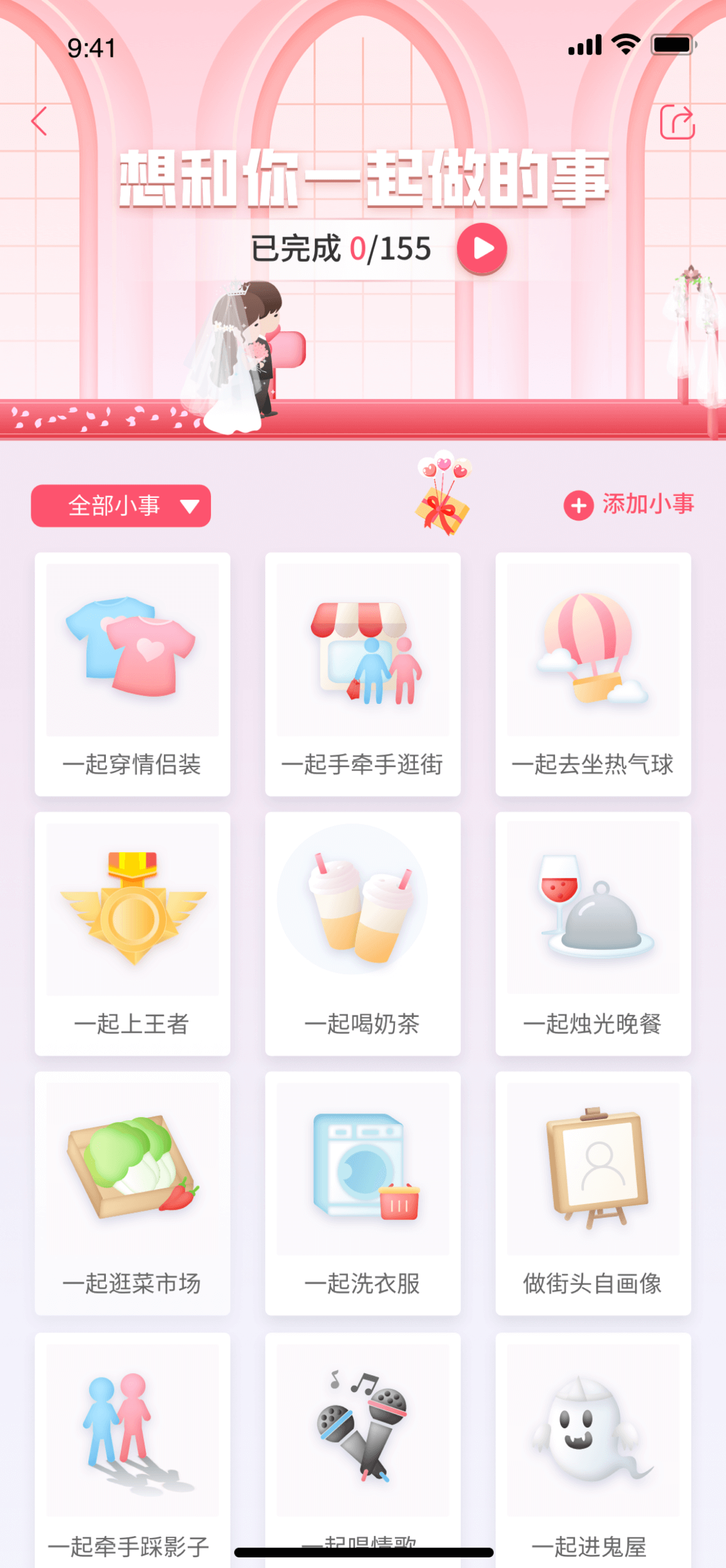Open the 一起唱情歌 microphone card

(363, 1434)
